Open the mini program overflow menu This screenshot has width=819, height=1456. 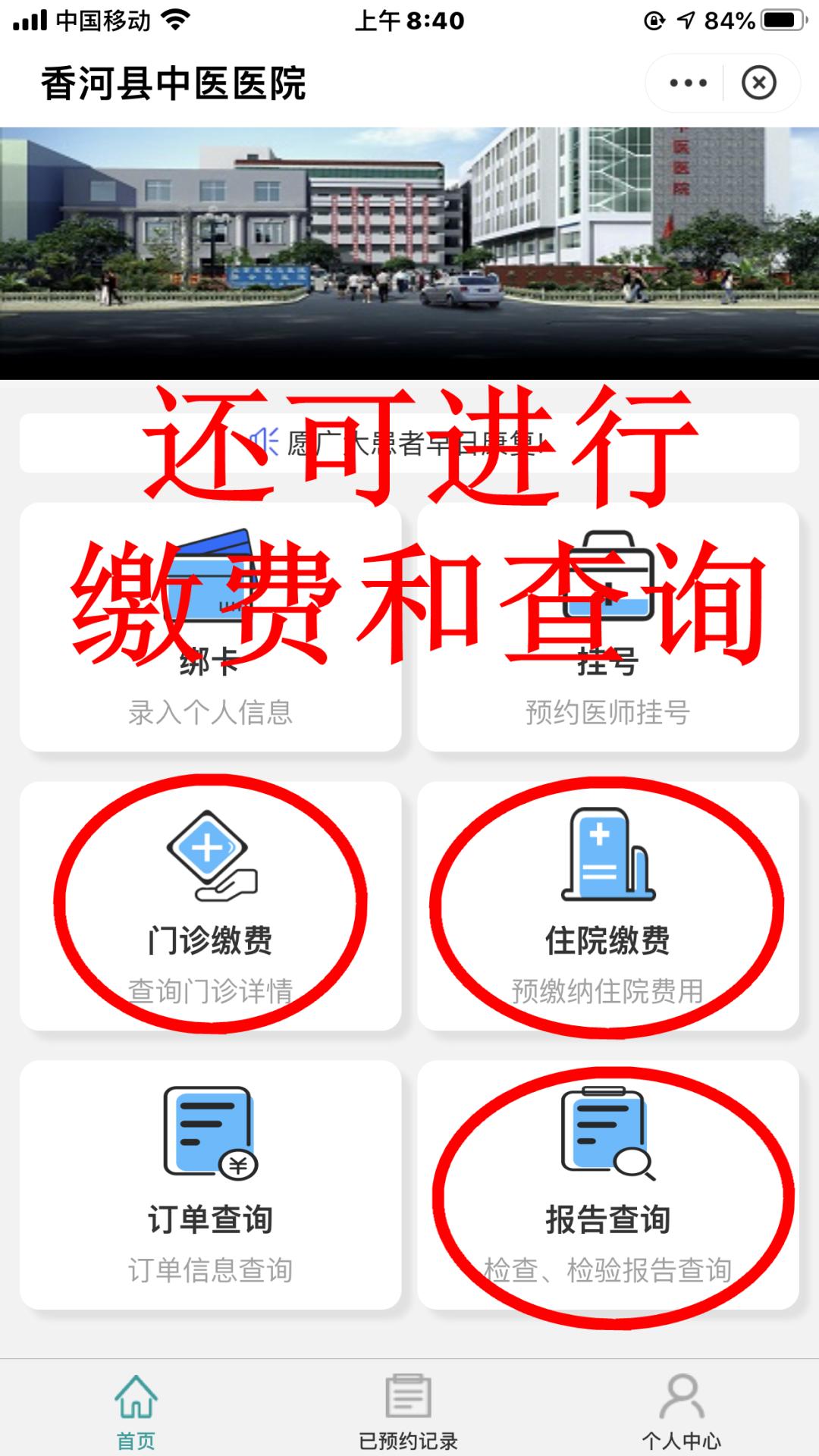(x=688, y=83)
